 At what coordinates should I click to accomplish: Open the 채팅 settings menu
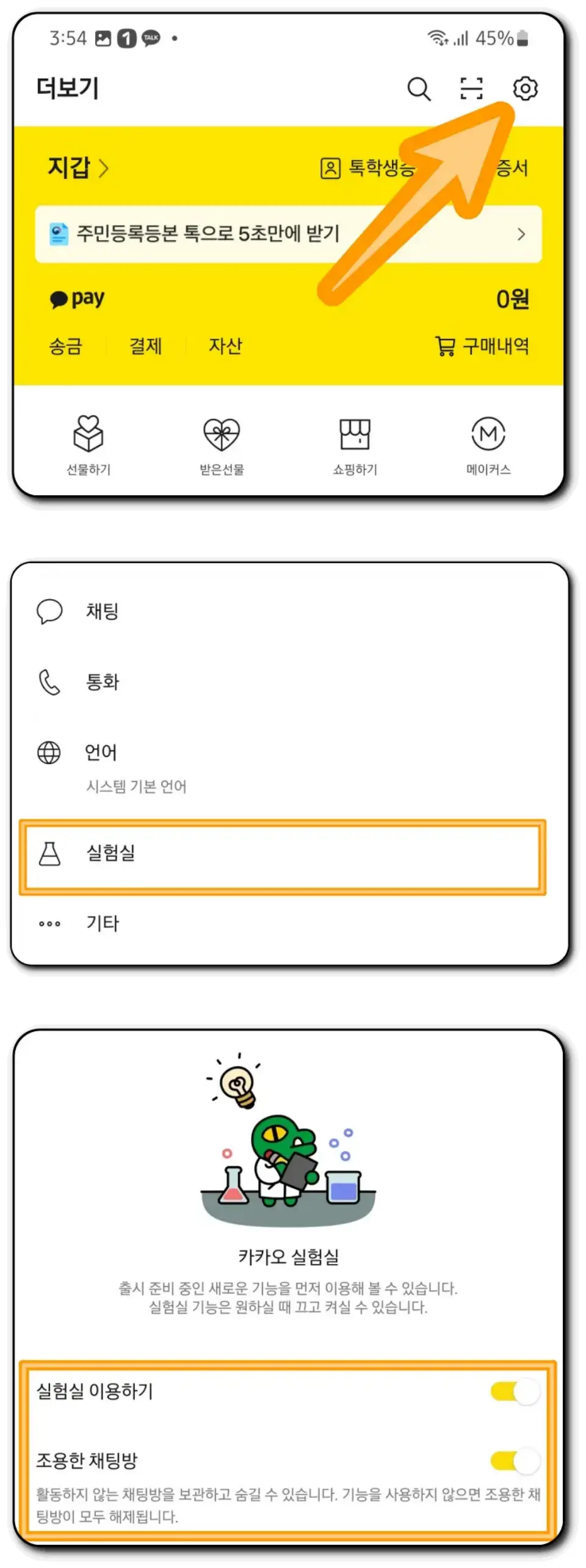(103, 611)
